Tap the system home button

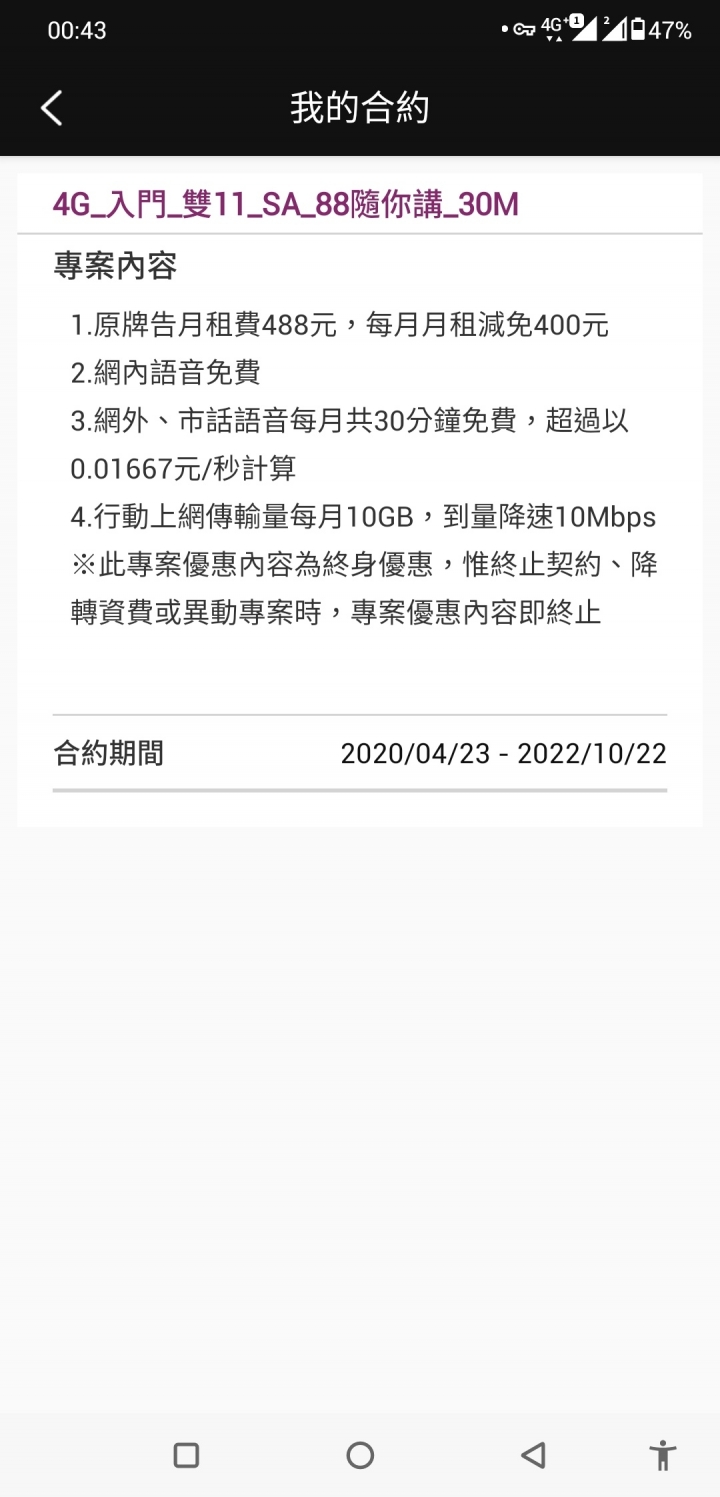click(x=360, y=1455)
